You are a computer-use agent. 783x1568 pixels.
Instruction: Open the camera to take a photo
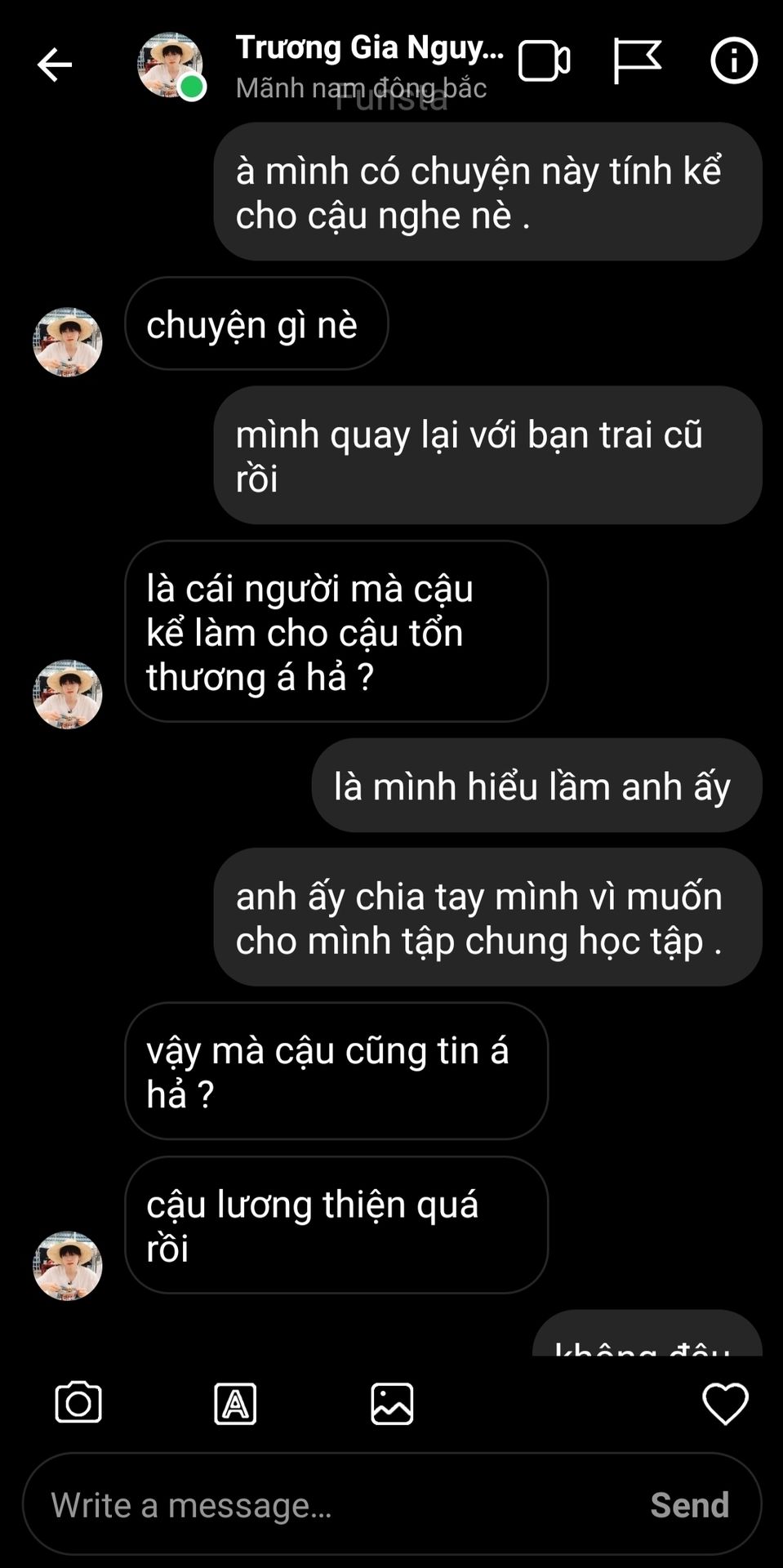pos(78,1403)
